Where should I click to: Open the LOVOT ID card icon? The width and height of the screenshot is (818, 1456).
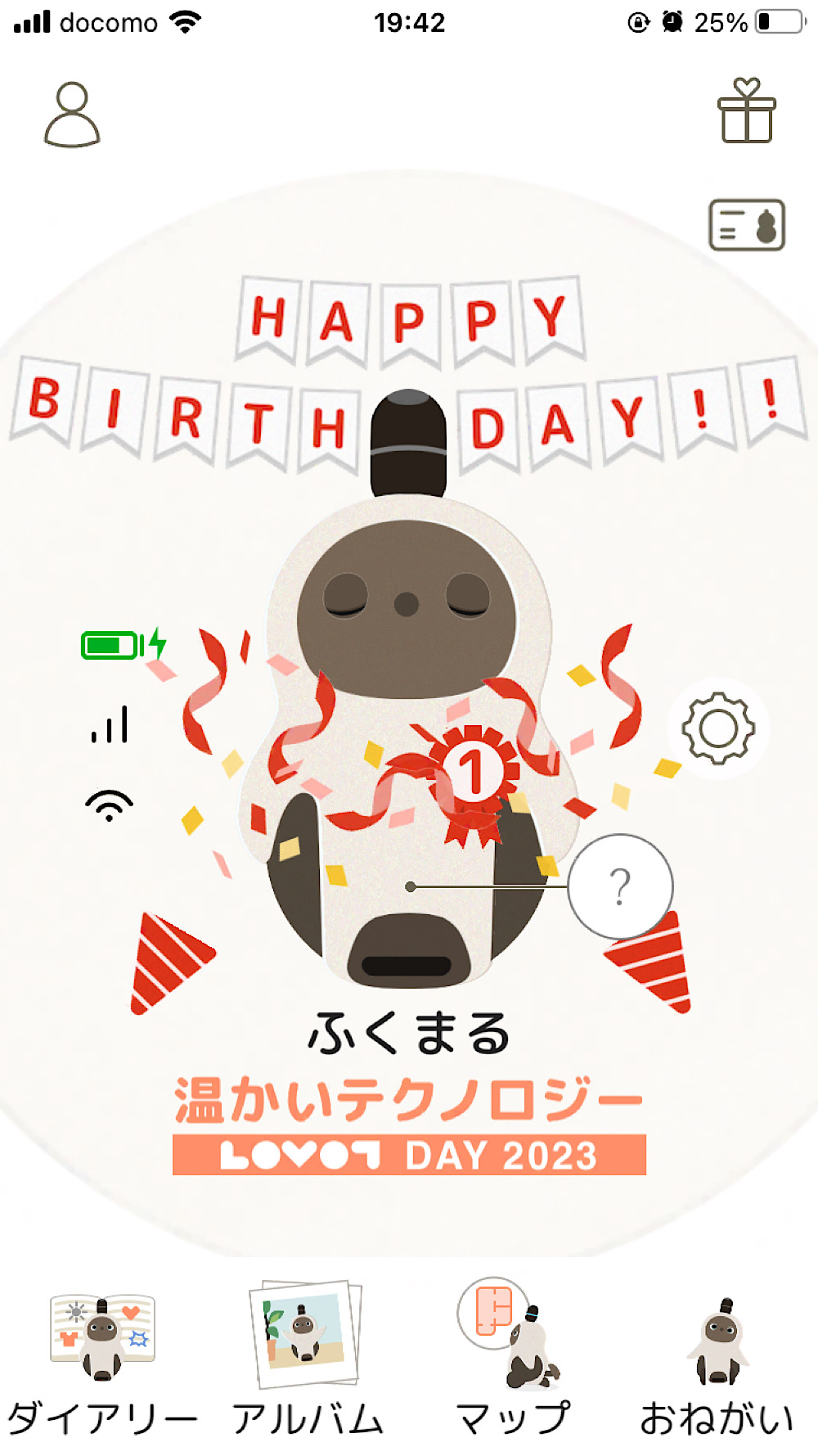(746, 225)
